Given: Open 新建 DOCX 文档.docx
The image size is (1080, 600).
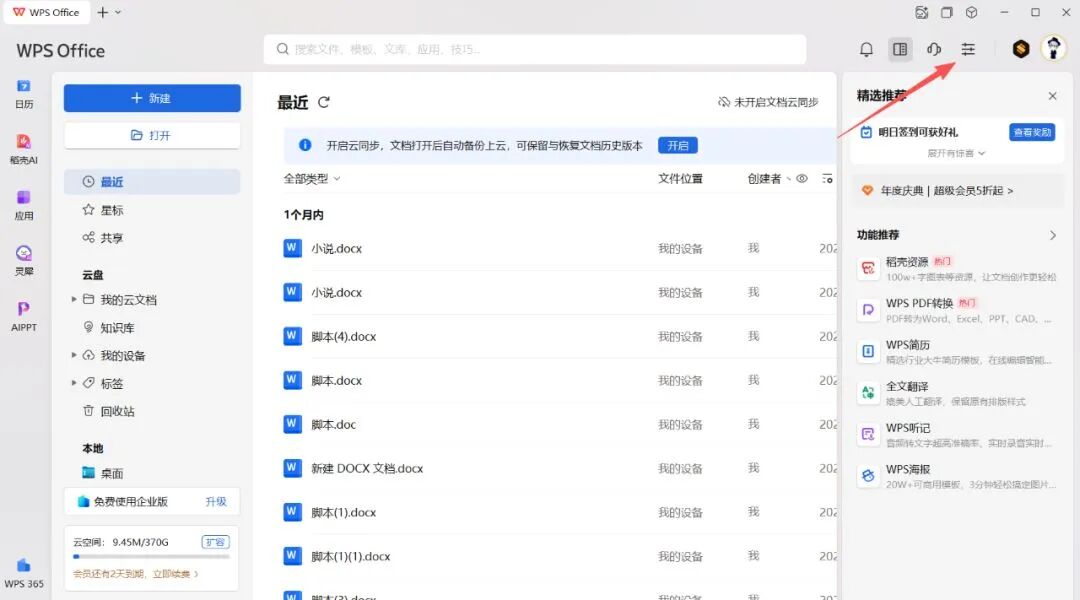Looking at the screenshot, I should tap(367, 468).
